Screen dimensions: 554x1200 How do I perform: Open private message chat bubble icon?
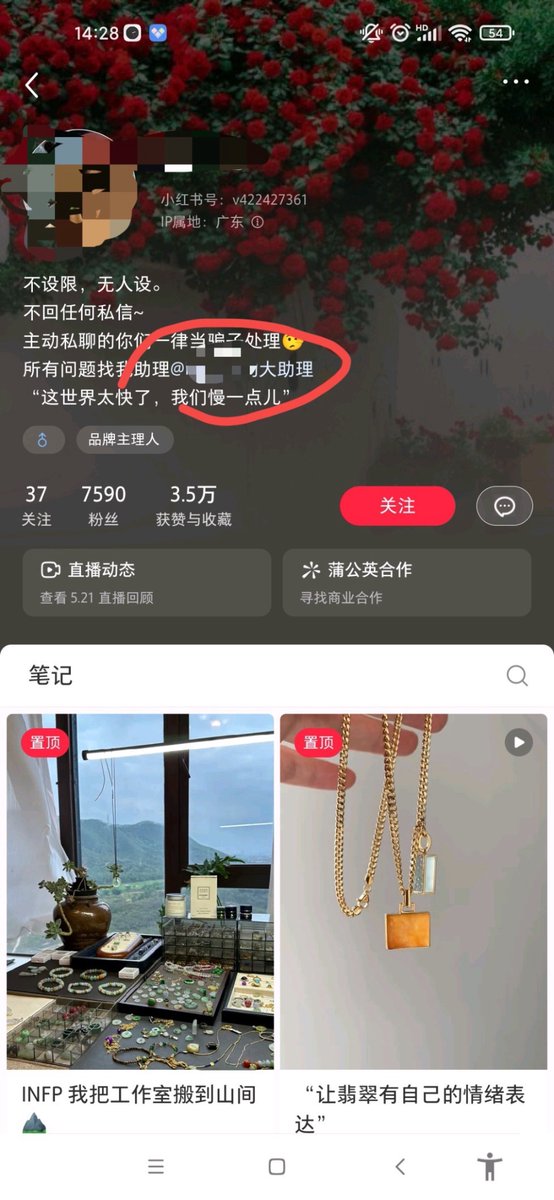click(x=505, y=506)
